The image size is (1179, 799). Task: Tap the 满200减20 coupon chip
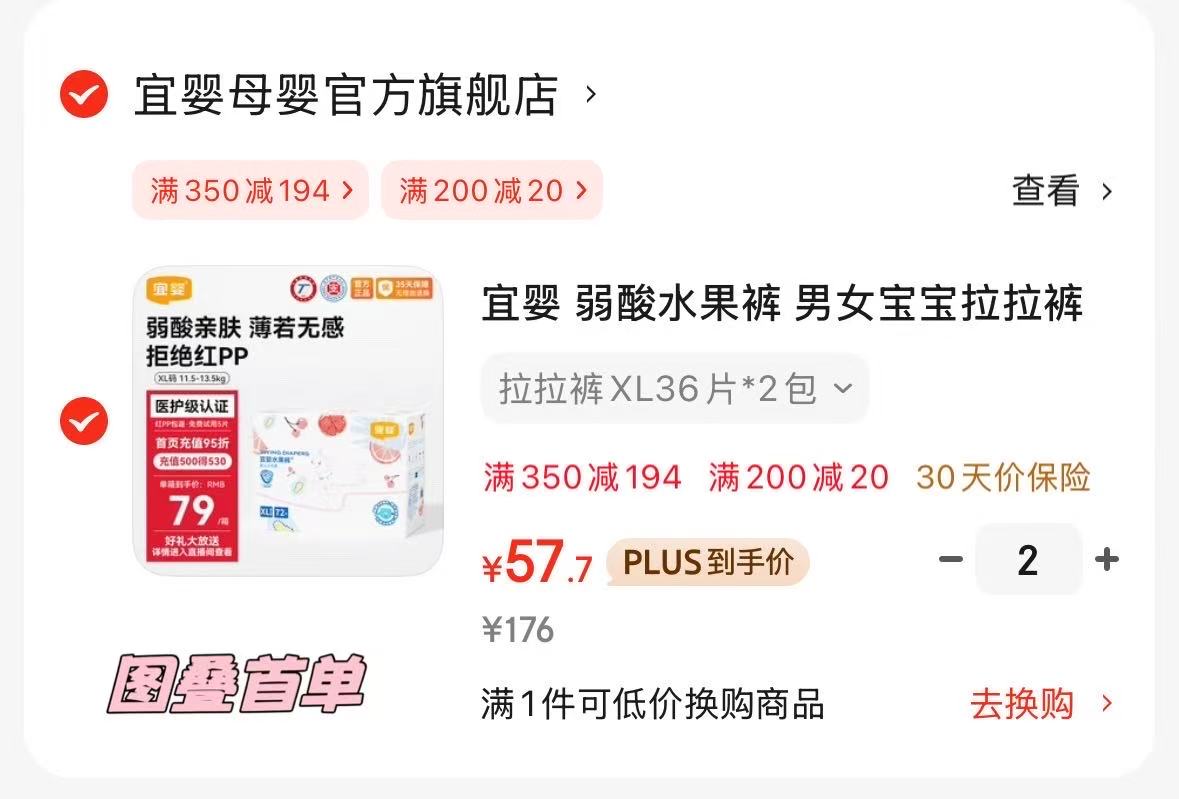click(491, 190)
